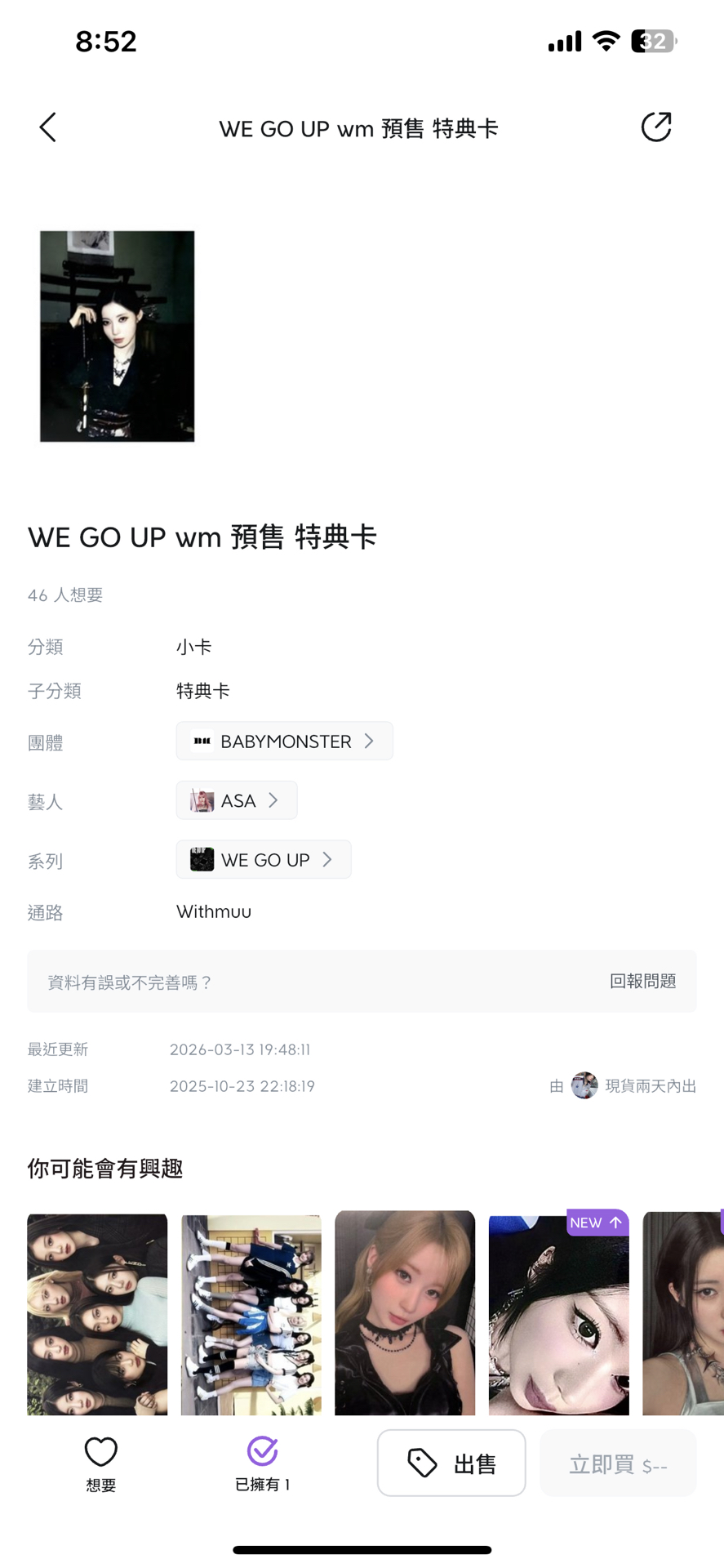Tap the 出售 sell button
Viewport: 724px width, 1568px height.
pos(451,1463)
